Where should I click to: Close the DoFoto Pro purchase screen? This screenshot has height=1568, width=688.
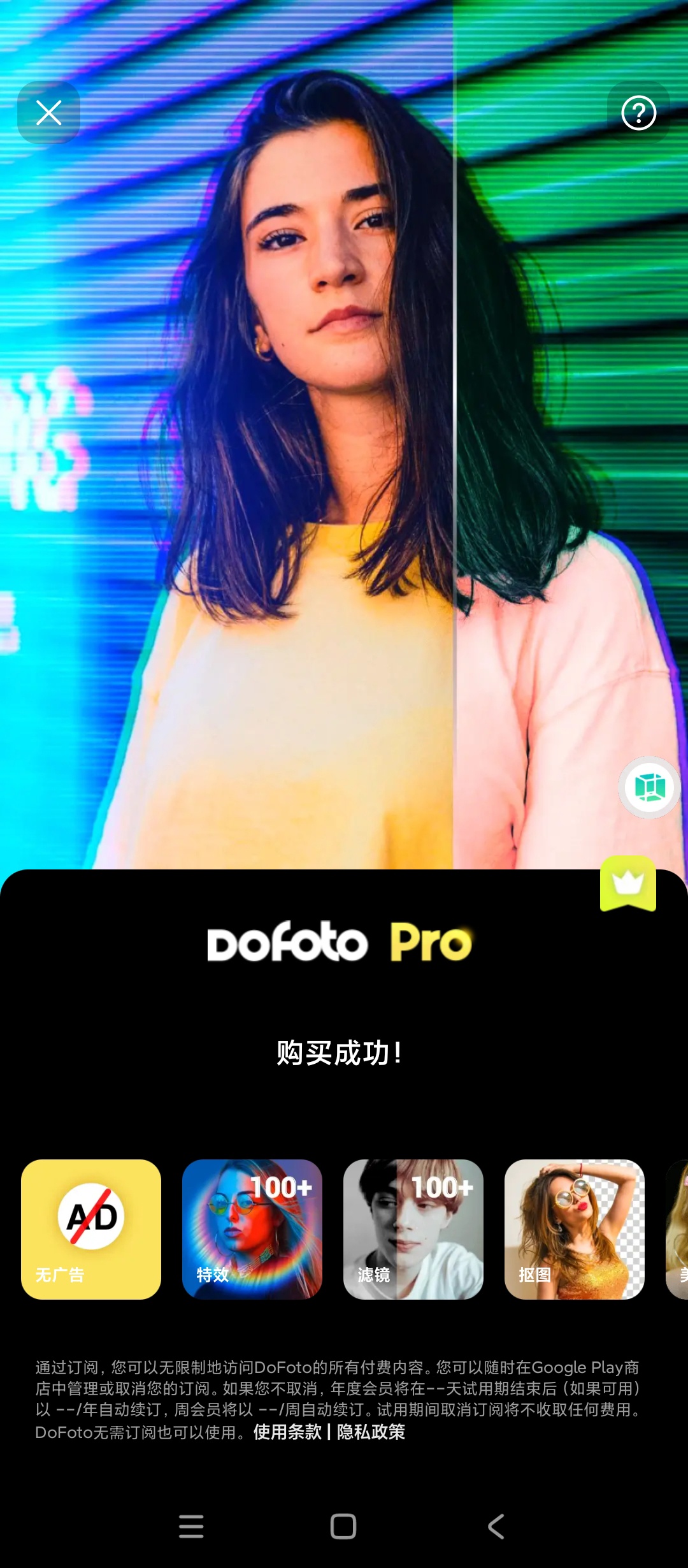[49, 113]
